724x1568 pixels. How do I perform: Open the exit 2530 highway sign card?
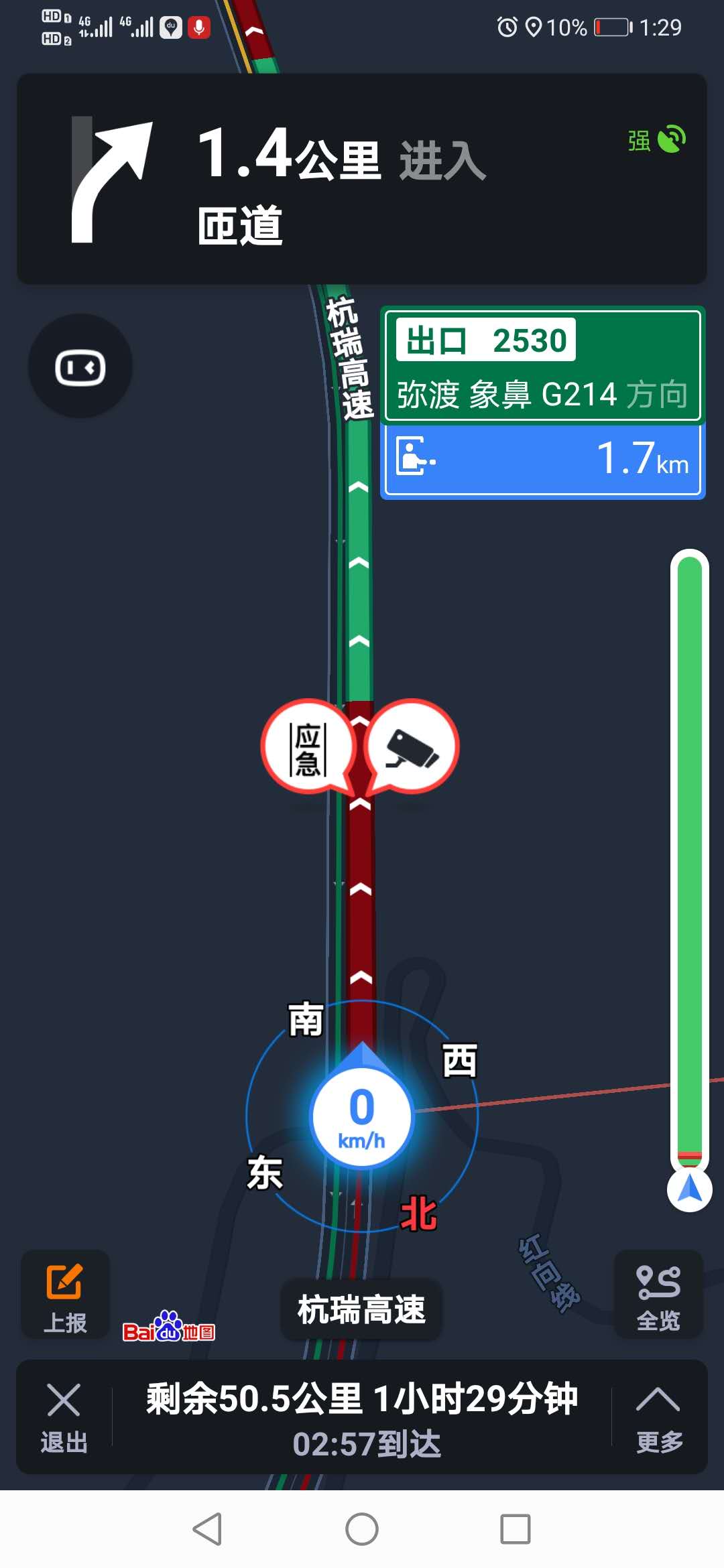pos(542,365)
